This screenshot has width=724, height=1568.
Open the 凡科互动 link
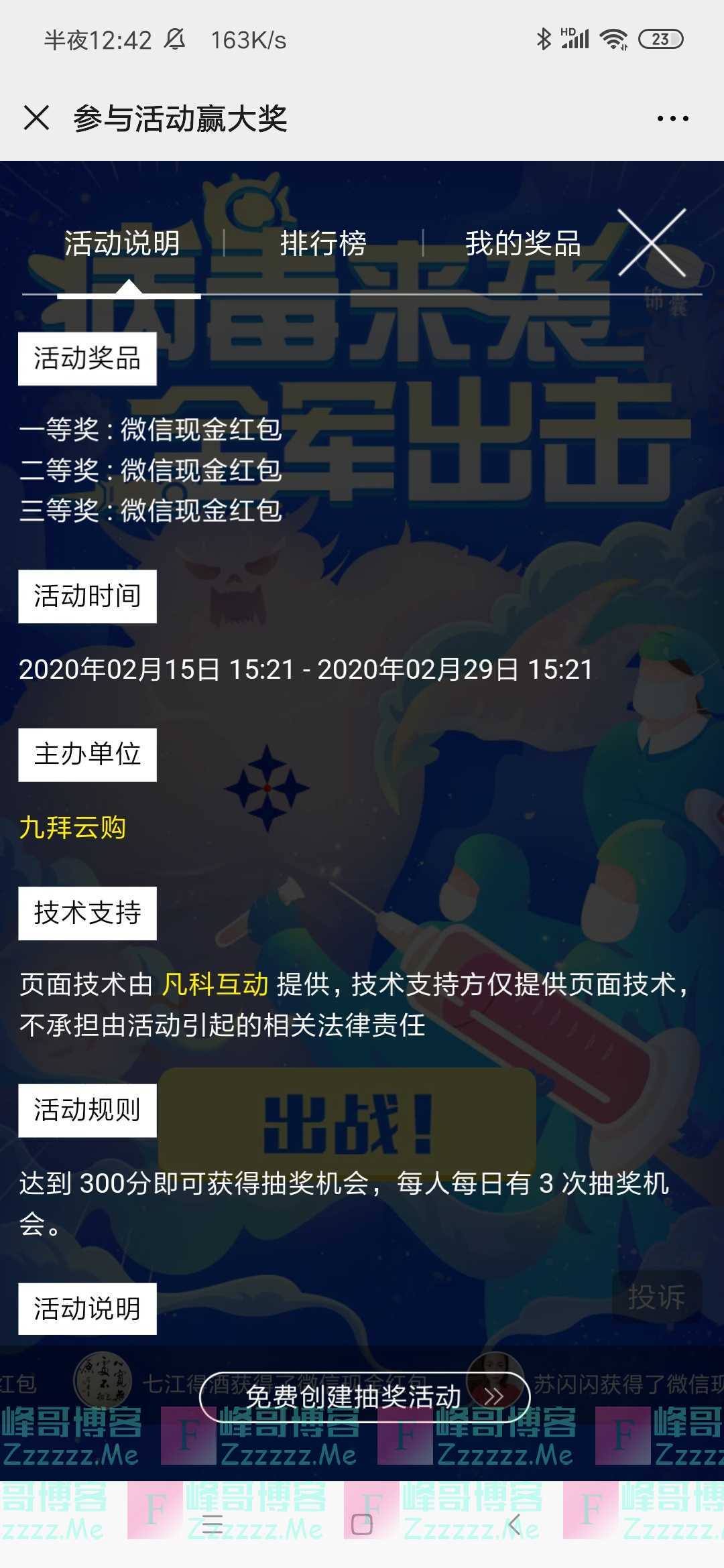215,984
